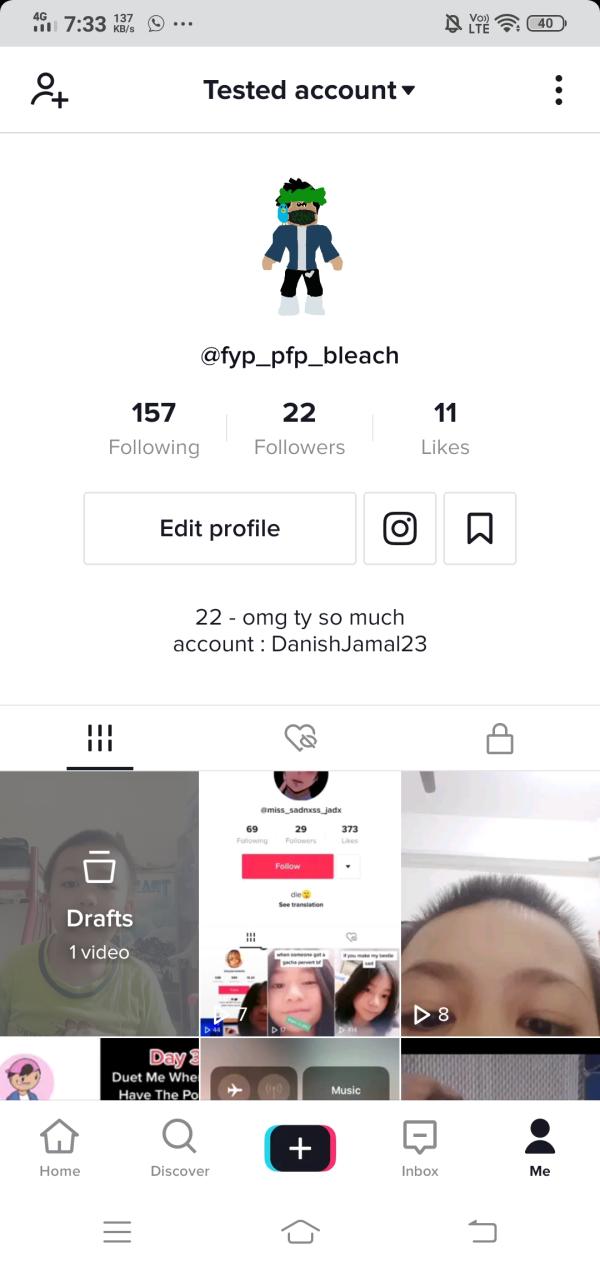Open the Discover tab
The width and height of the screenshot is (600, 1267).
180,1147
